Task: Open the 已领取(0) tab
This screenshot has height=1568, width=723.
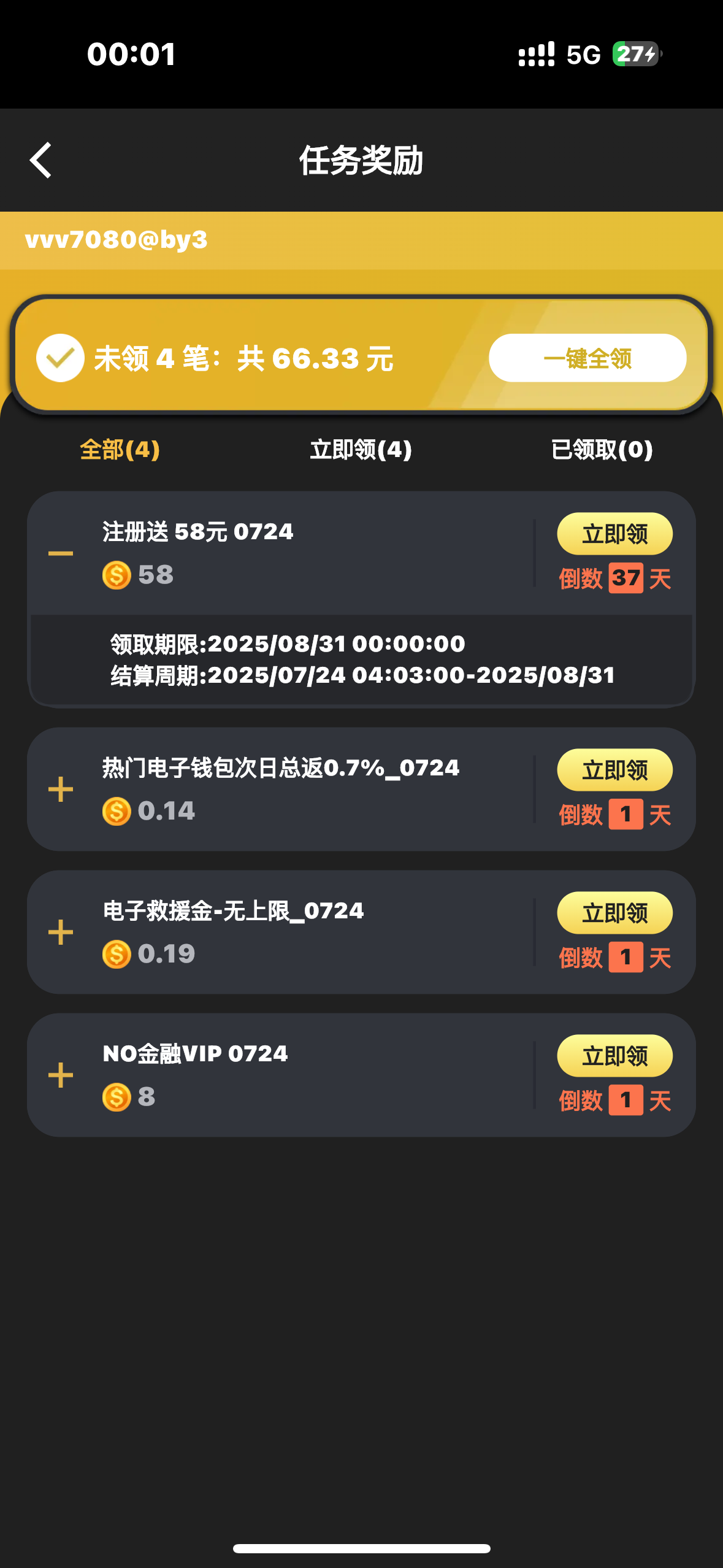Action: click(602, 450)
